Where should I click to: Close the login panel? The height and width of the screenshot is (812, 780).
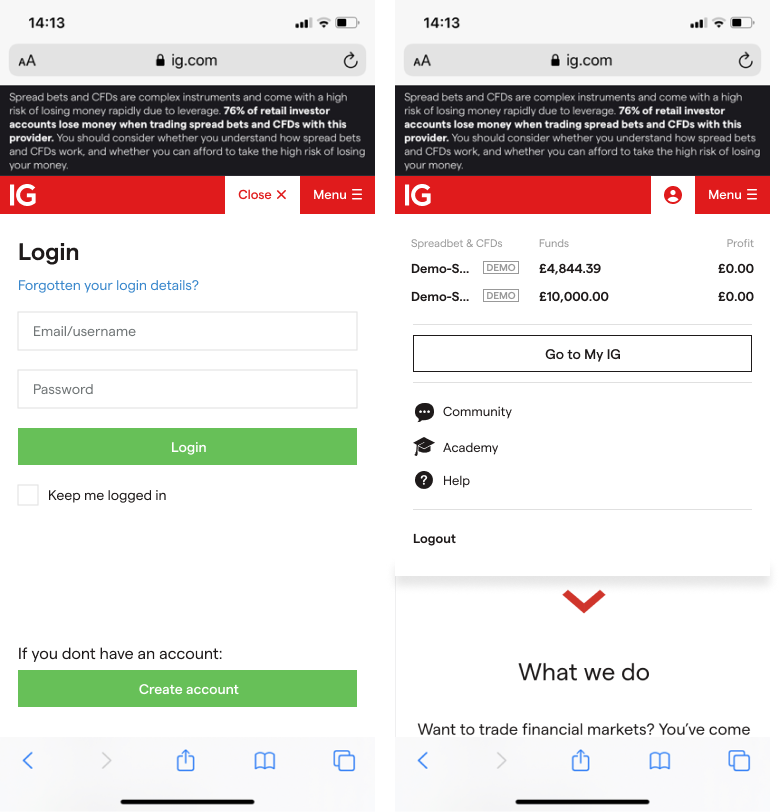click(262, 195)
